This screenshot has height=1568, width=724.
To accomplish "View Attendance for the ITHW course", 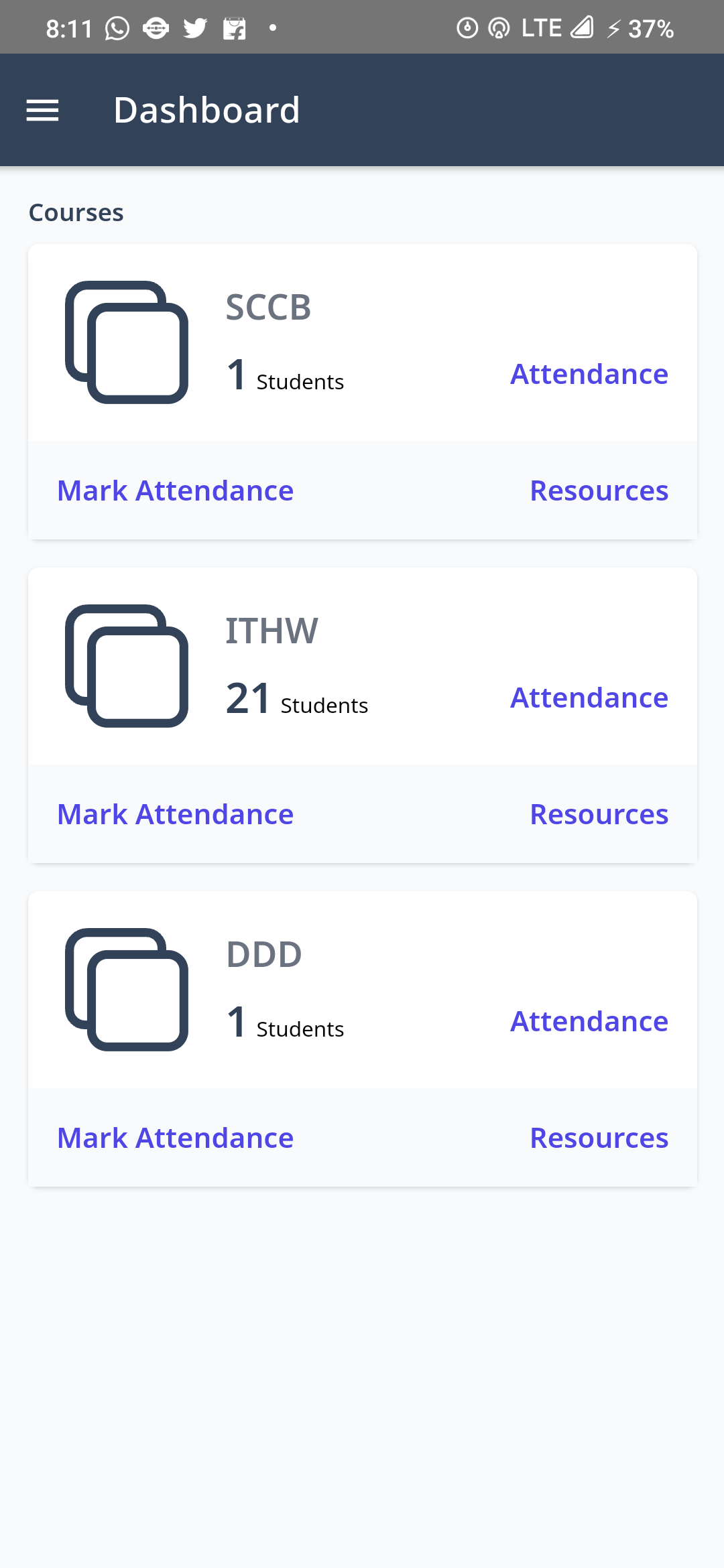I will (x=589, y=698).
